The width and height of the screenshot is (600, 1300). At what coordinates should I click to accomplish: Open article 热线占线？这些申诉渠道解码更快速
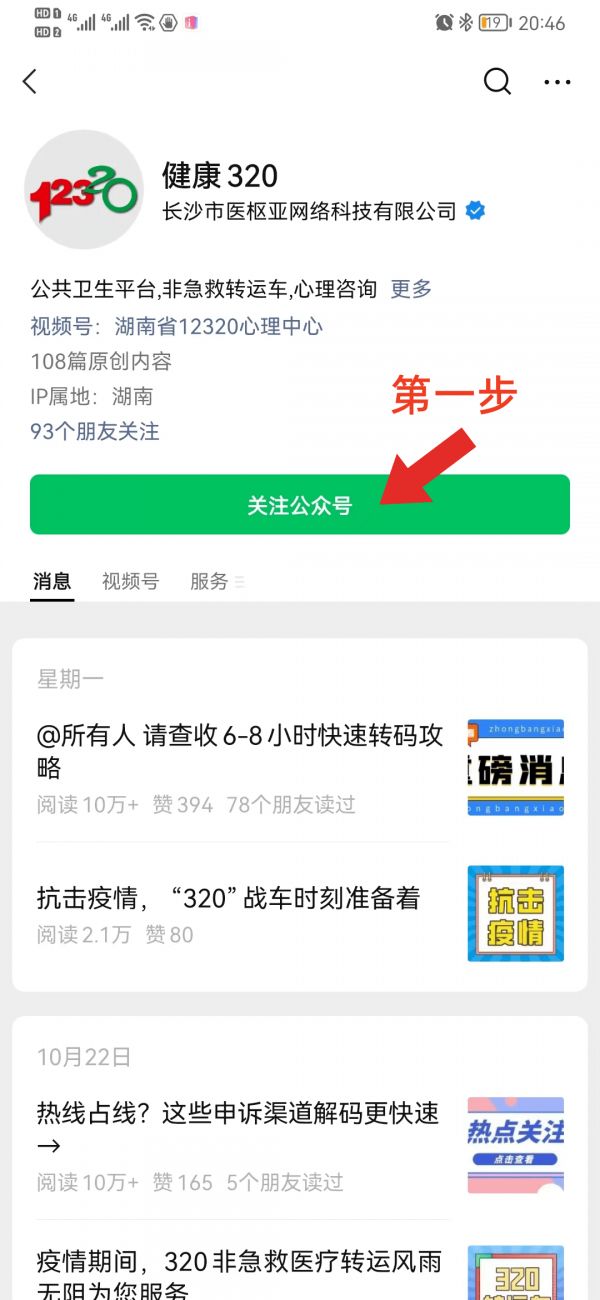(x=300, y=1146)
